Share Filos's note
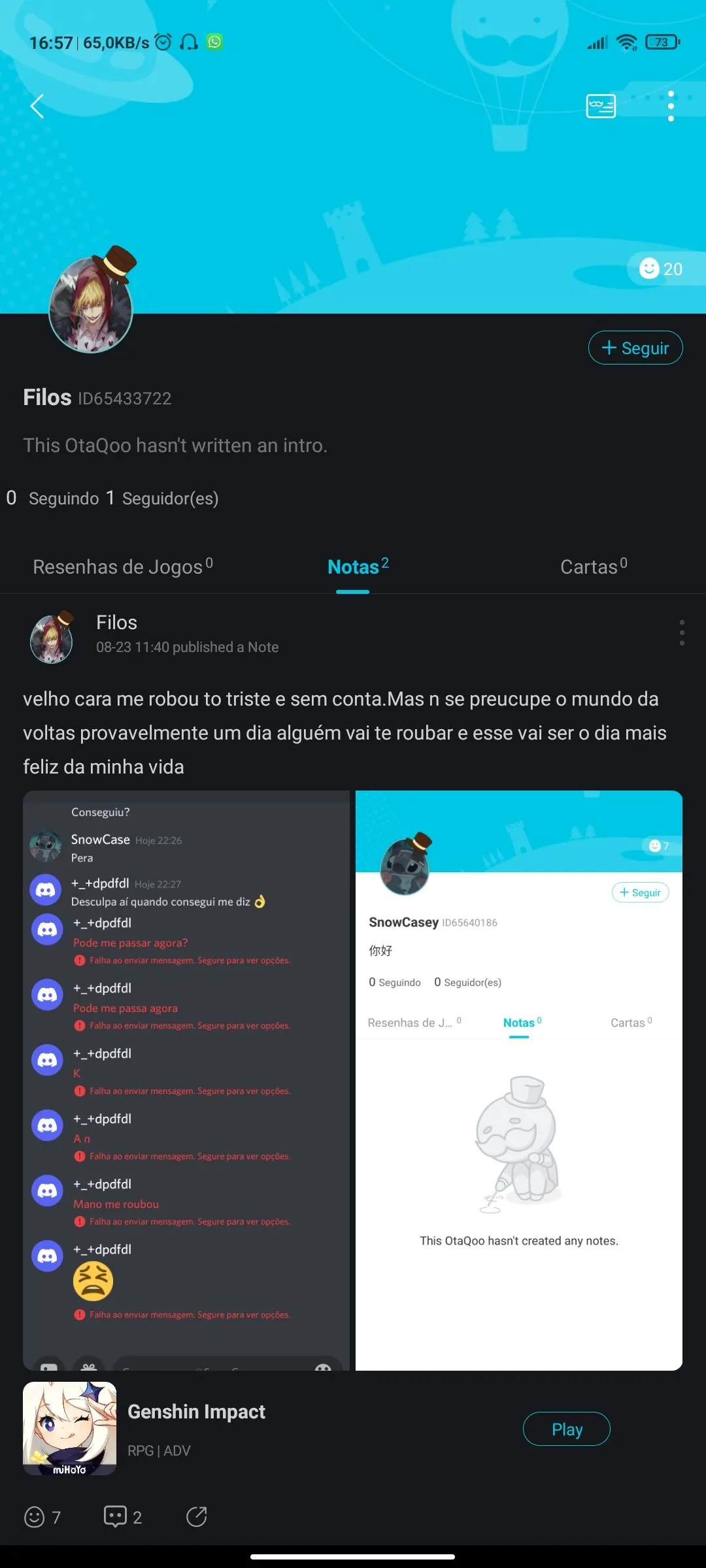This screenshot has width=706, height=1568. (x=196, y=1516)
